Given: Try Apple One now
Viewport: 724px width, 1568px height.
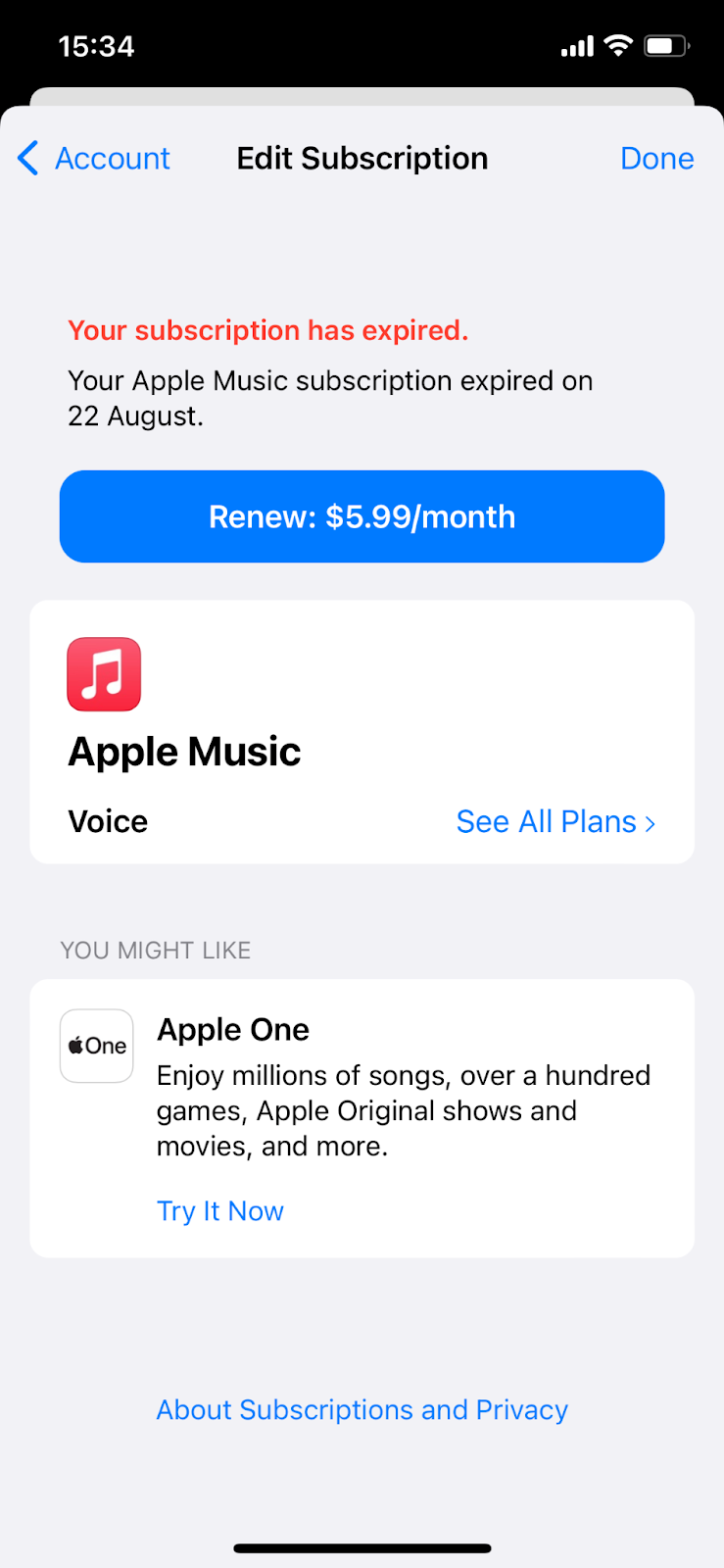Looking at the screenshot, I should 220,1211.
